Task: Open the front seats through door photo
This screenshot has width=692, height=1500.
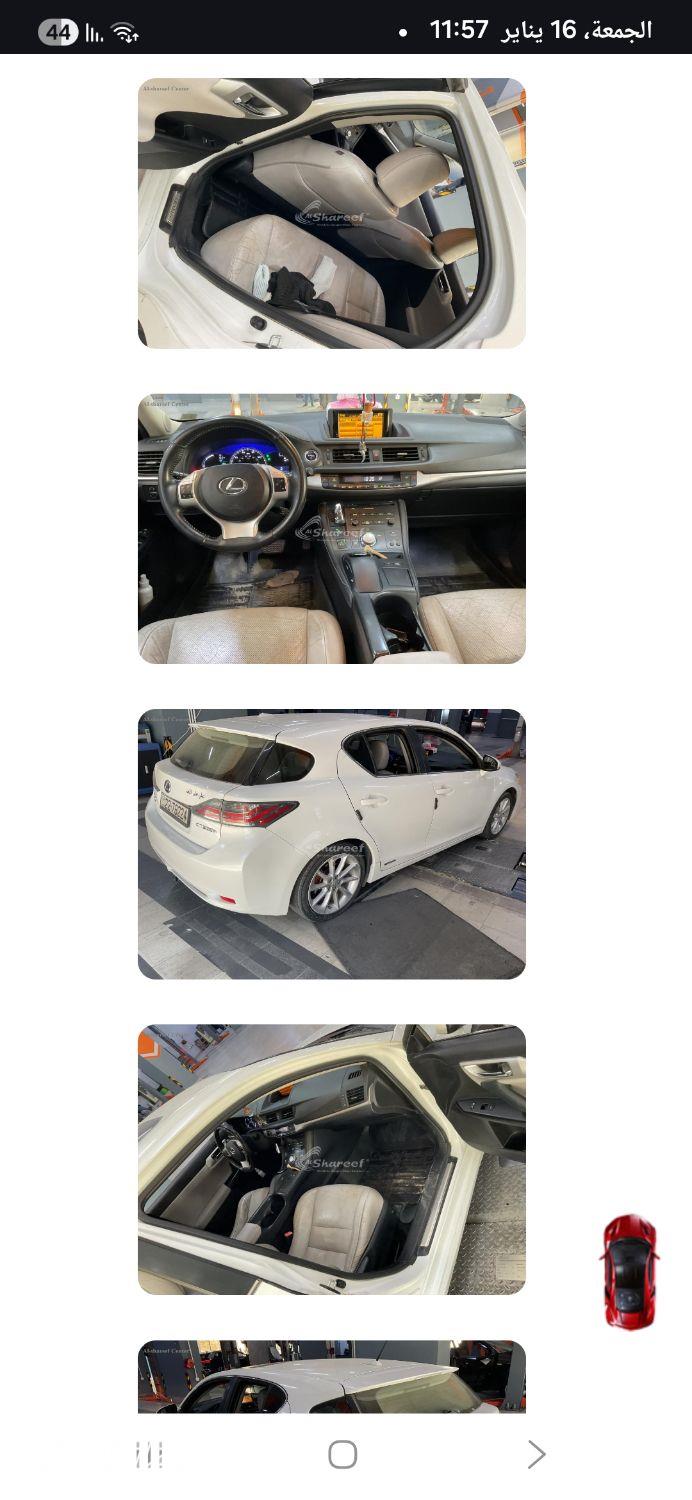Action: click(x=331, y=1159)
